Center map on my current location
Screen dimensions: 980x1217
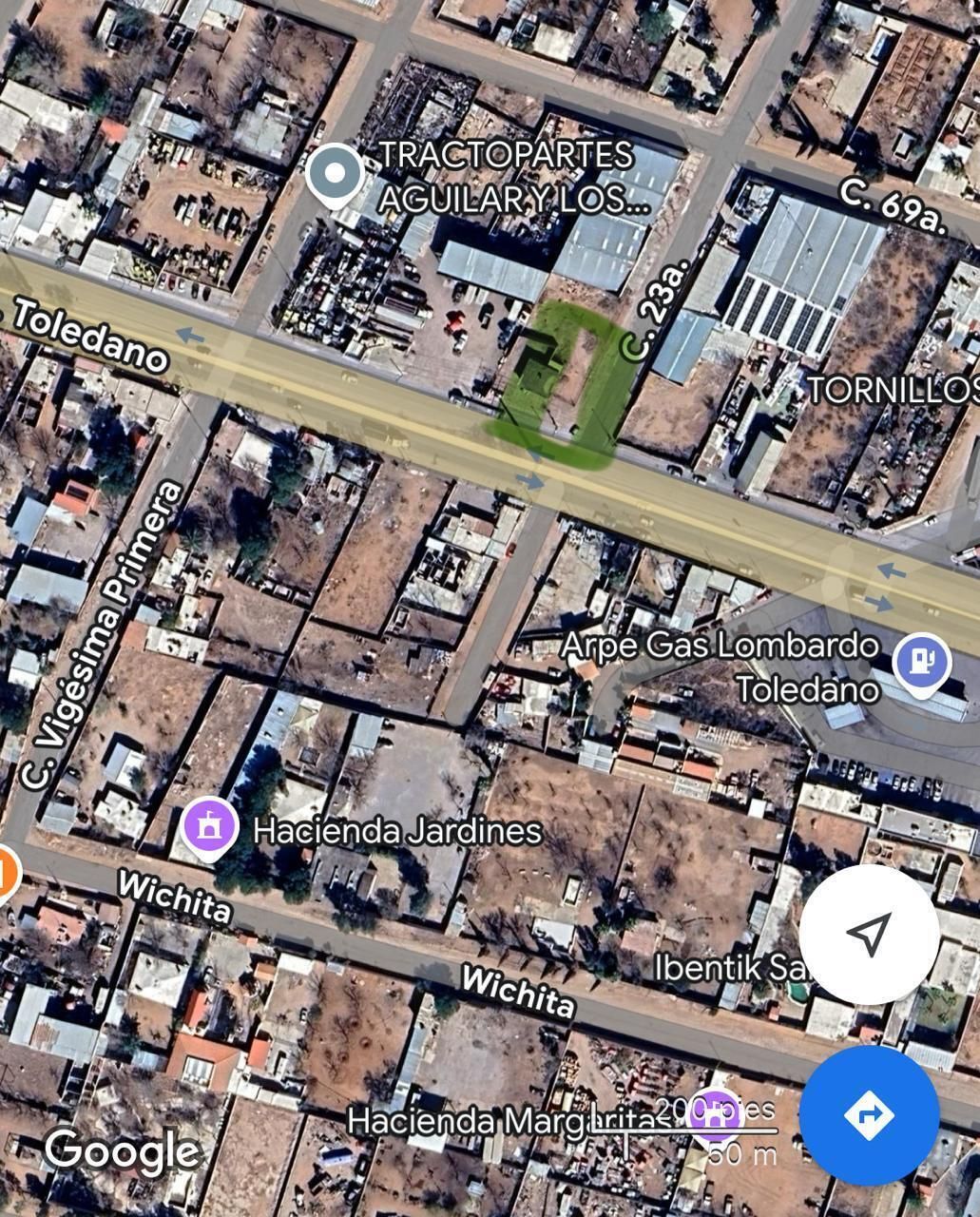869,934
